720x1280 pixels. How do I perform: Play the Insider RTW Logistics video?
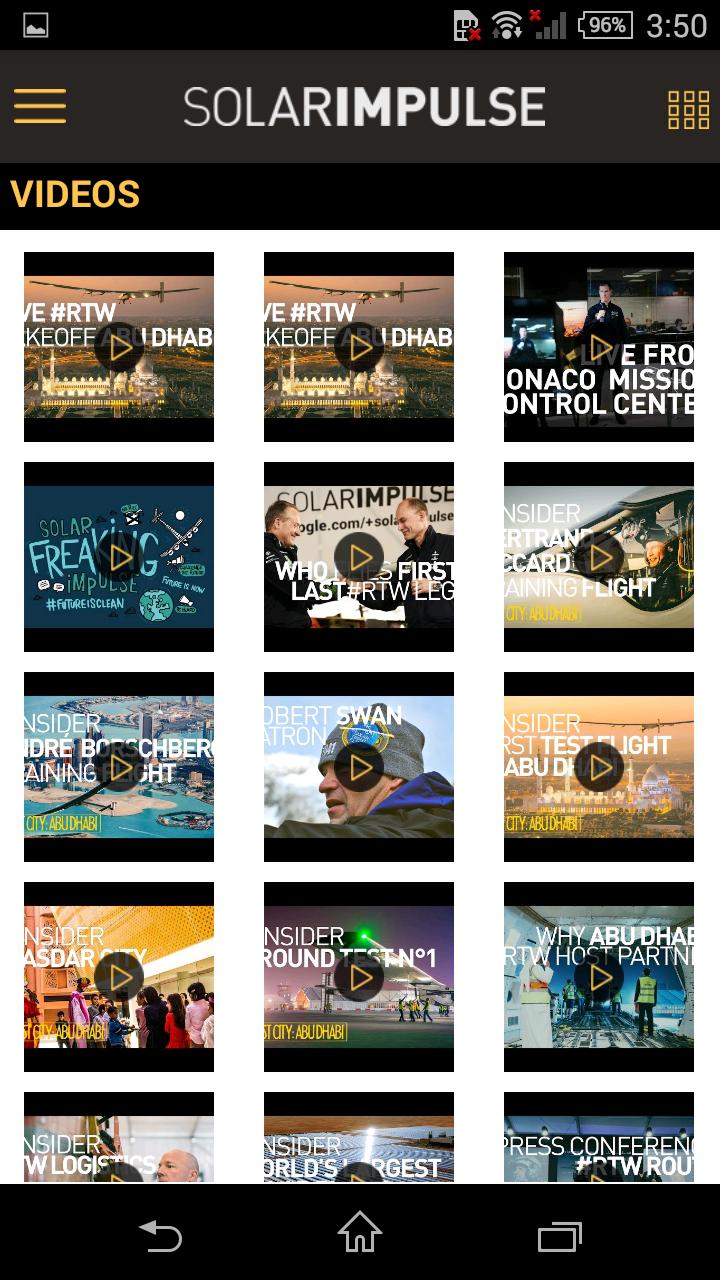click(x=119, y=1150)
